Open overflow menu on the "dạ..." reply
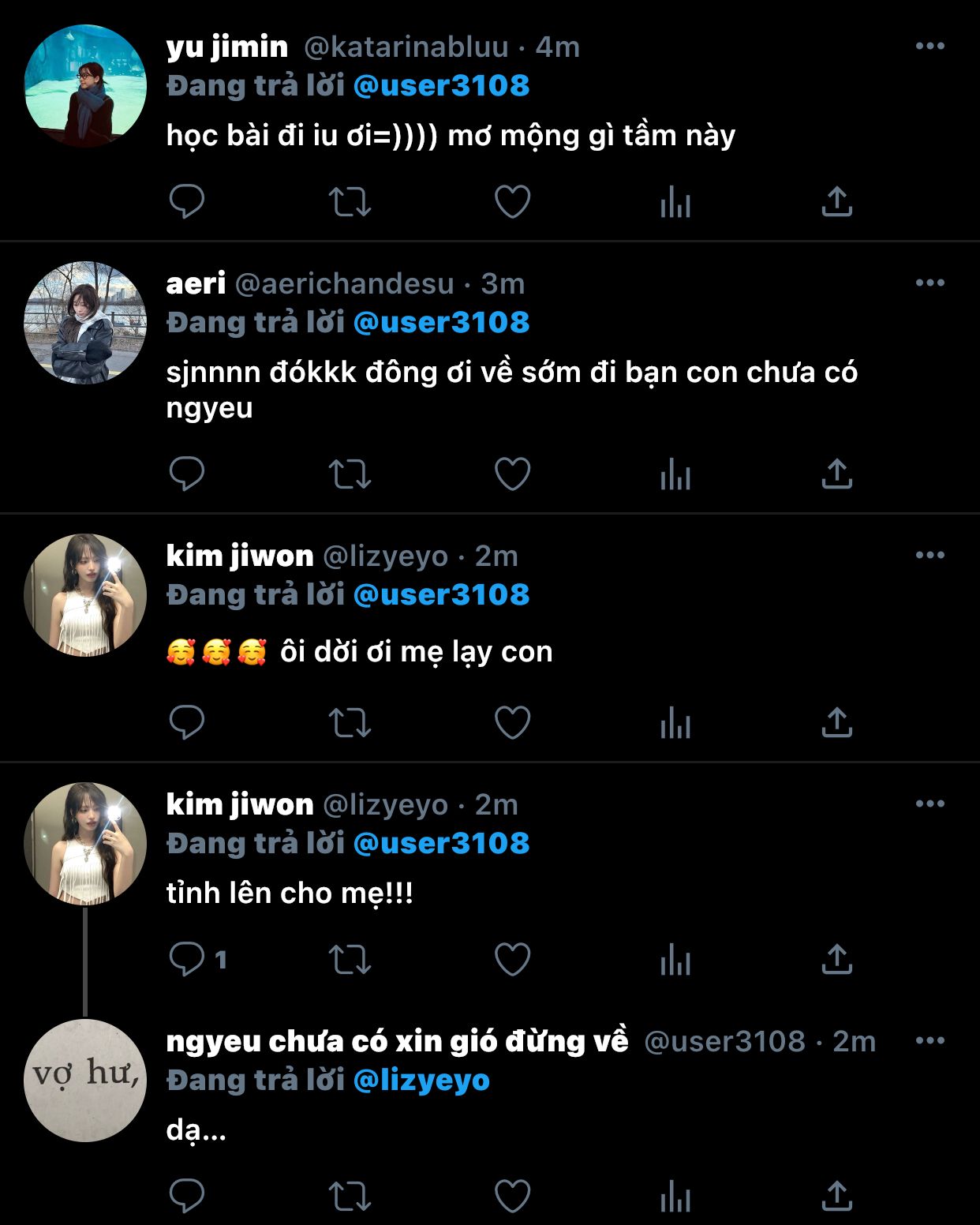 930,1041
